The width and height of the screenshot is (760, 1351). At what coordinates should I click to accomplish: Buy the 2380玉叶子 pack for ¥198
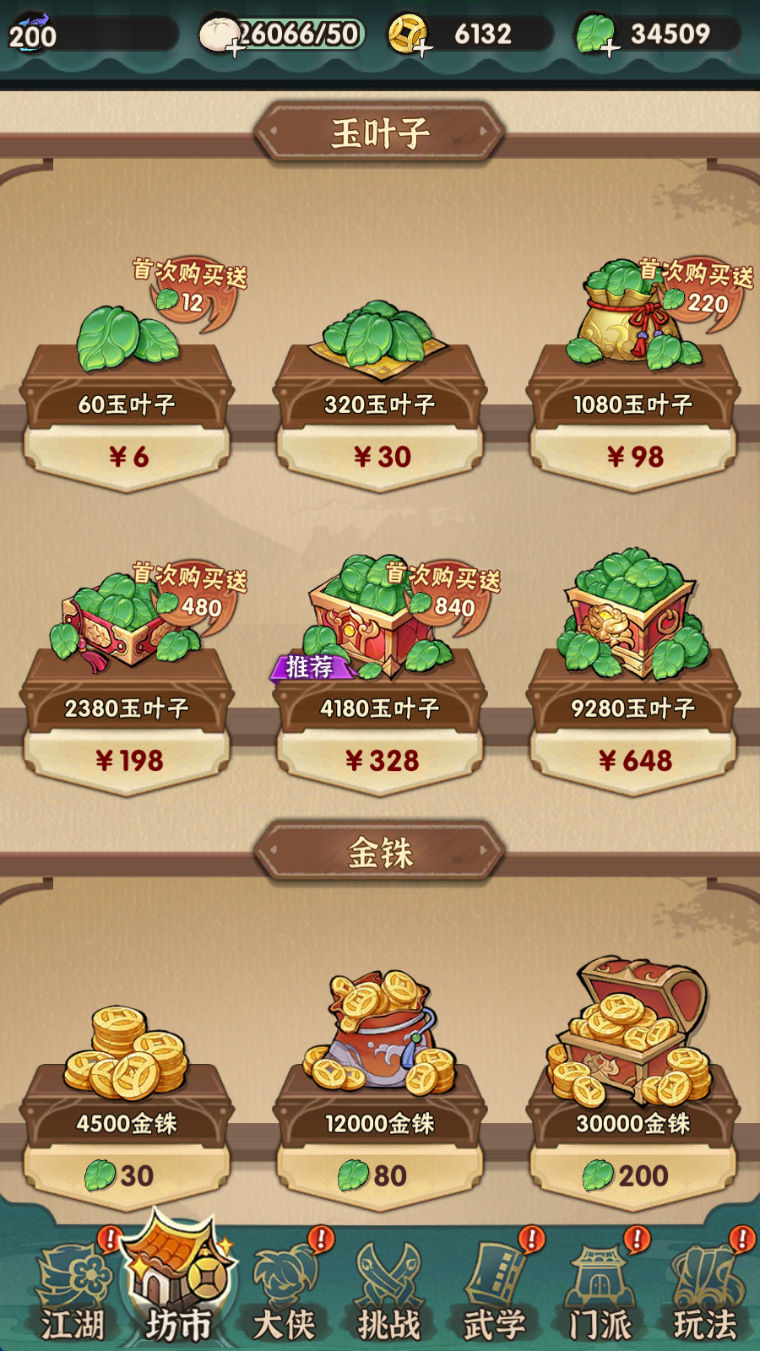coord(127,761)
